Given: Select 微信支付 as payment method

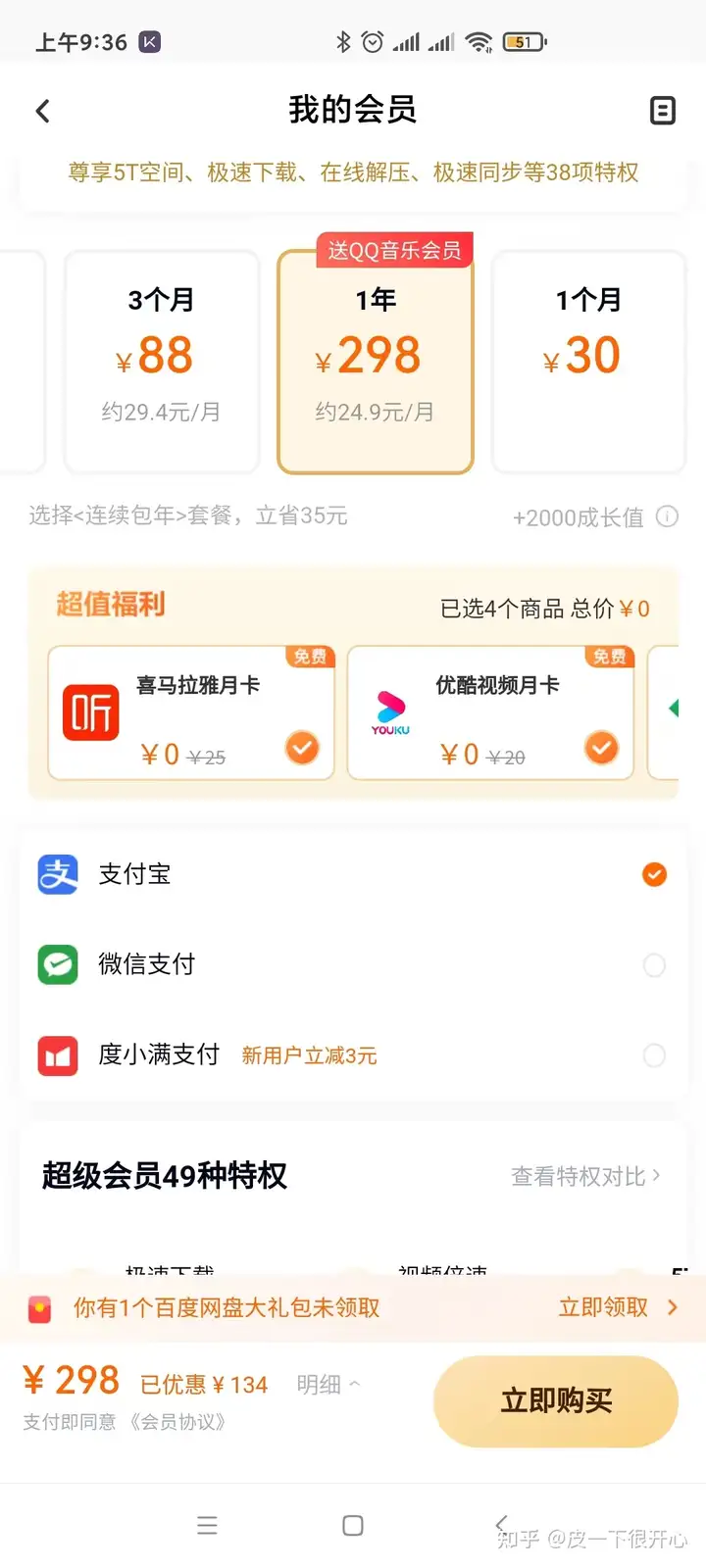Looking at the screenshot, I should click(654, 965).
